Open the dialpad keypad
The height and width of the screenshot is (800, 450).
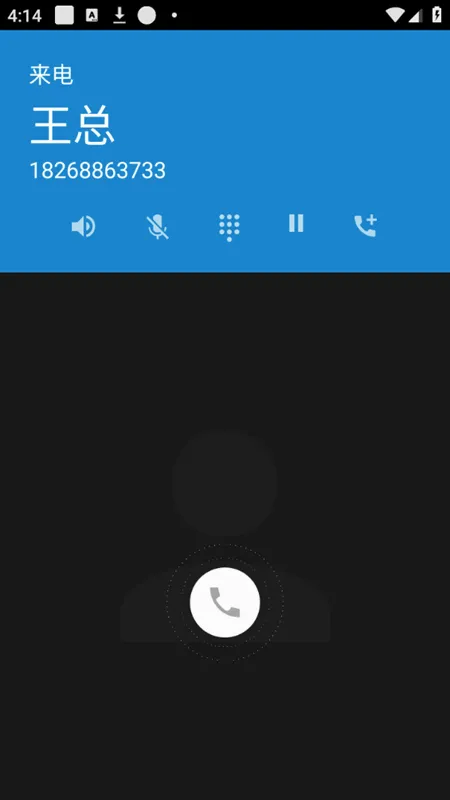click(229, 228)
